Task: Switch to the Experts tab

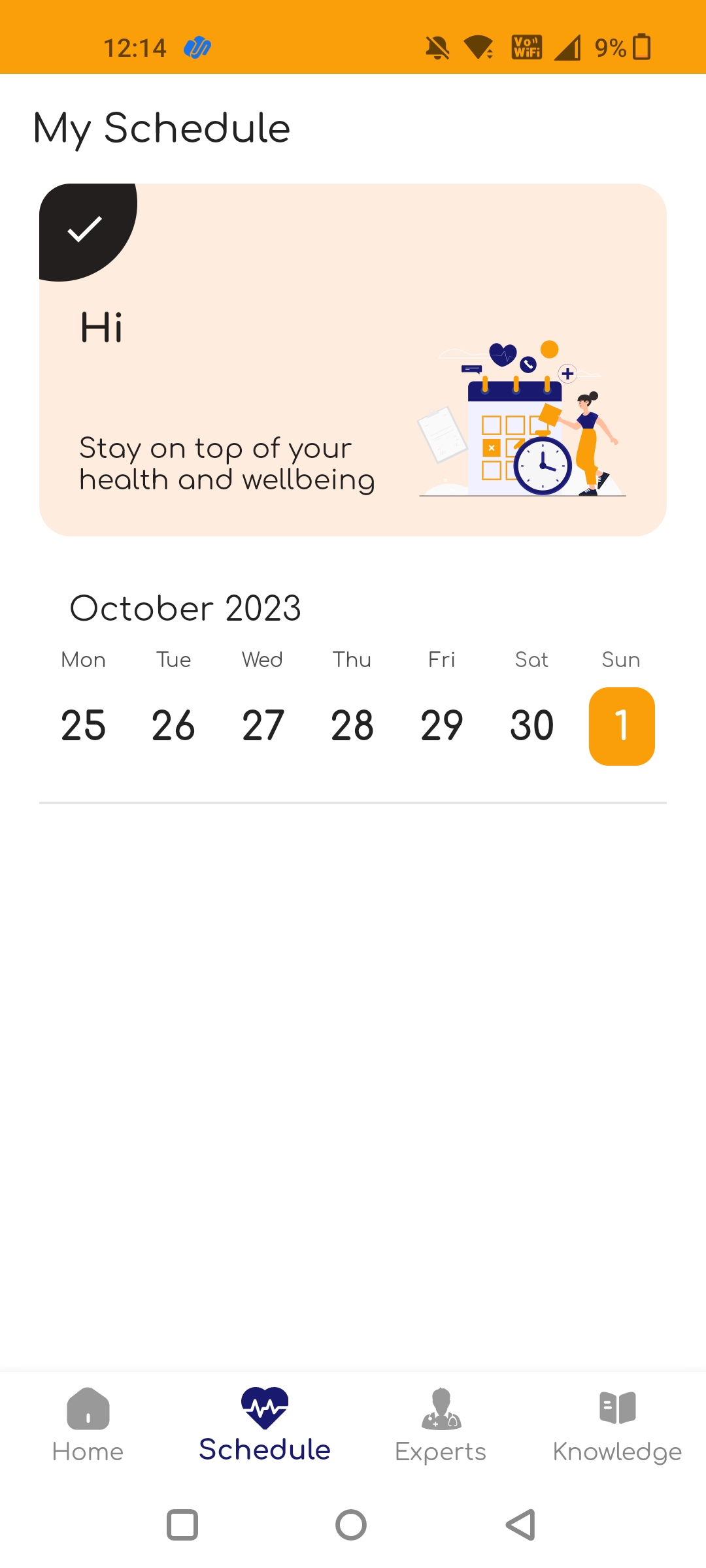Action: click(x=441, y=1426)
